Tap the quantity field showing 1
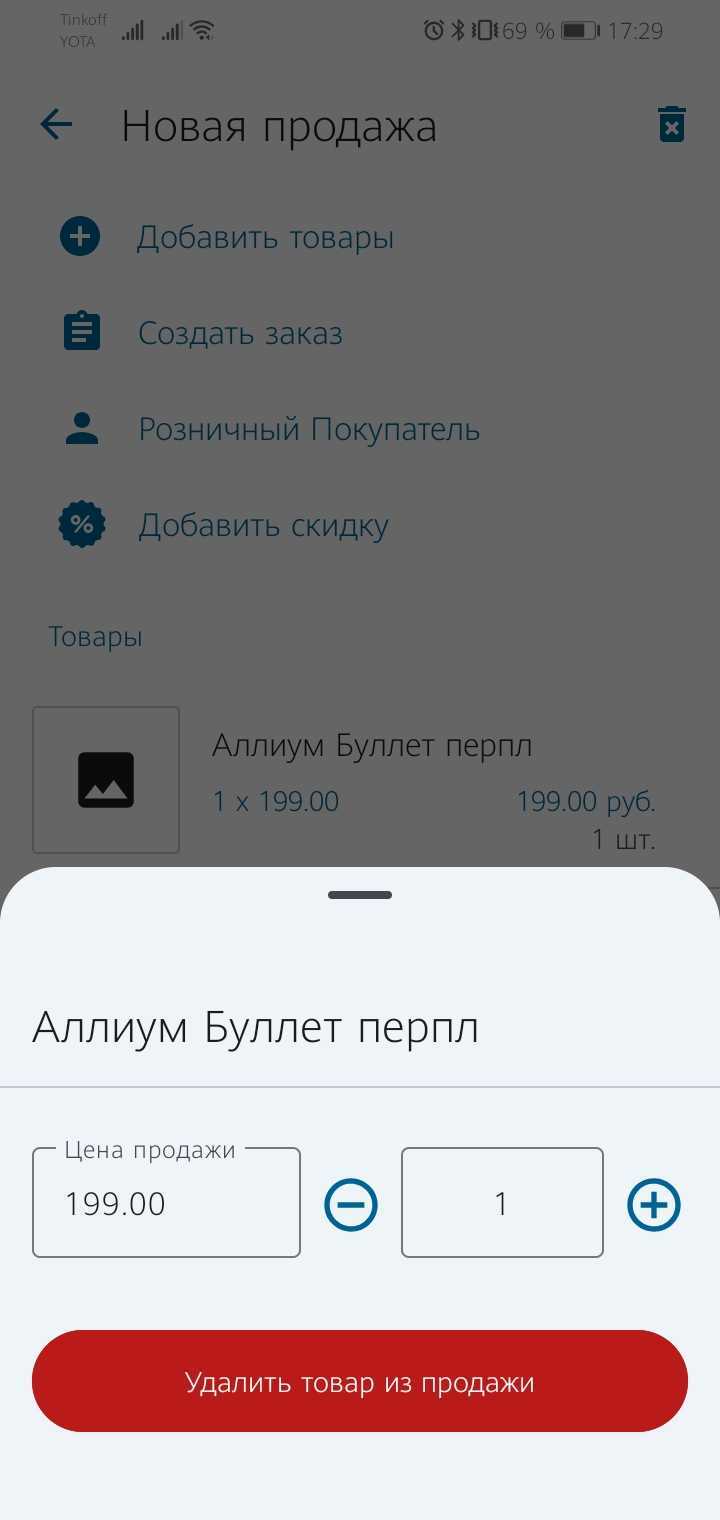This screenshot has height=1520, width=720. (502, 1202)
